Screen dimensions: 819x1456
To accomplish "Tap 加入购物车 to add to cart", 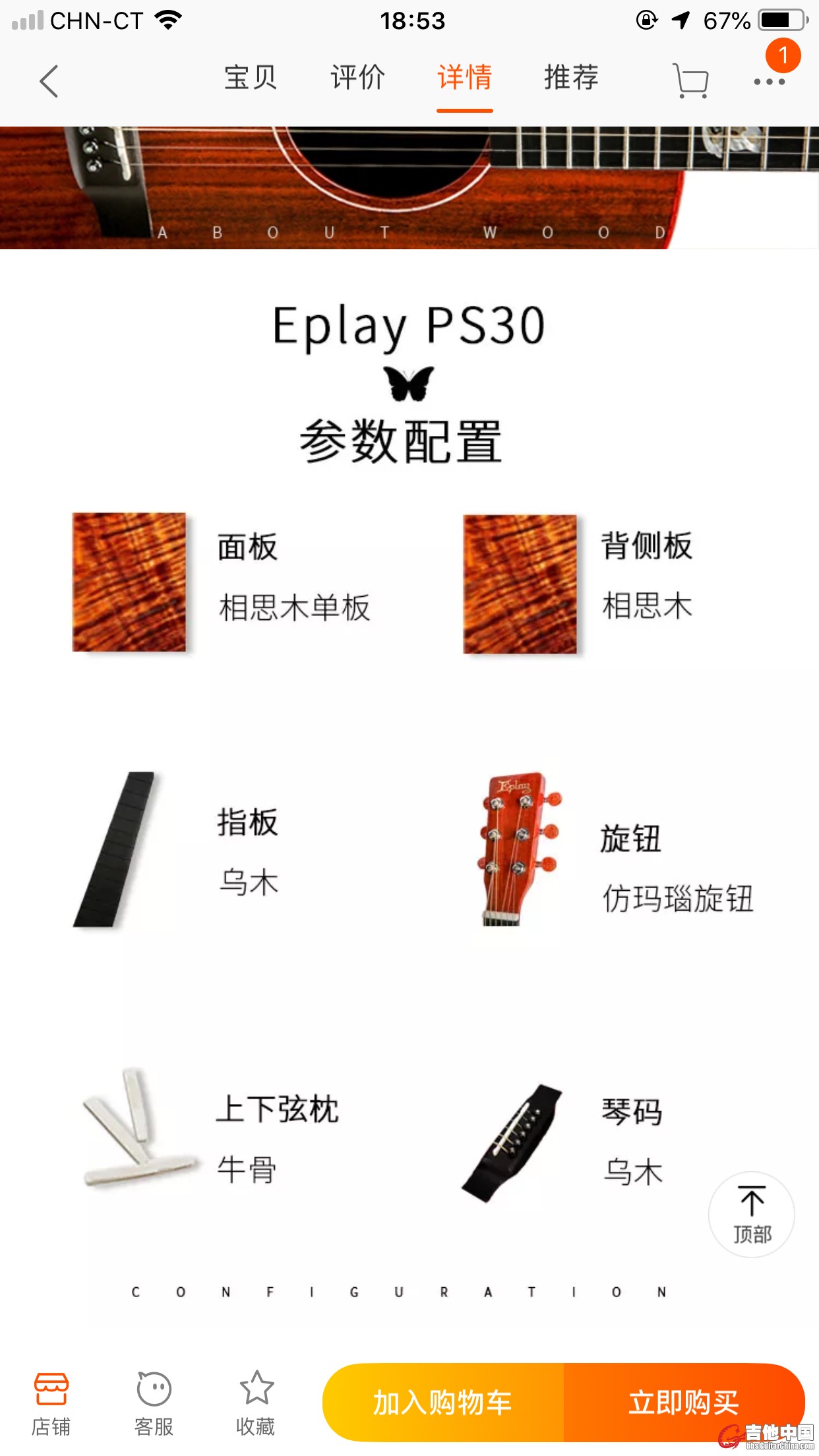I will (442, 1402).
